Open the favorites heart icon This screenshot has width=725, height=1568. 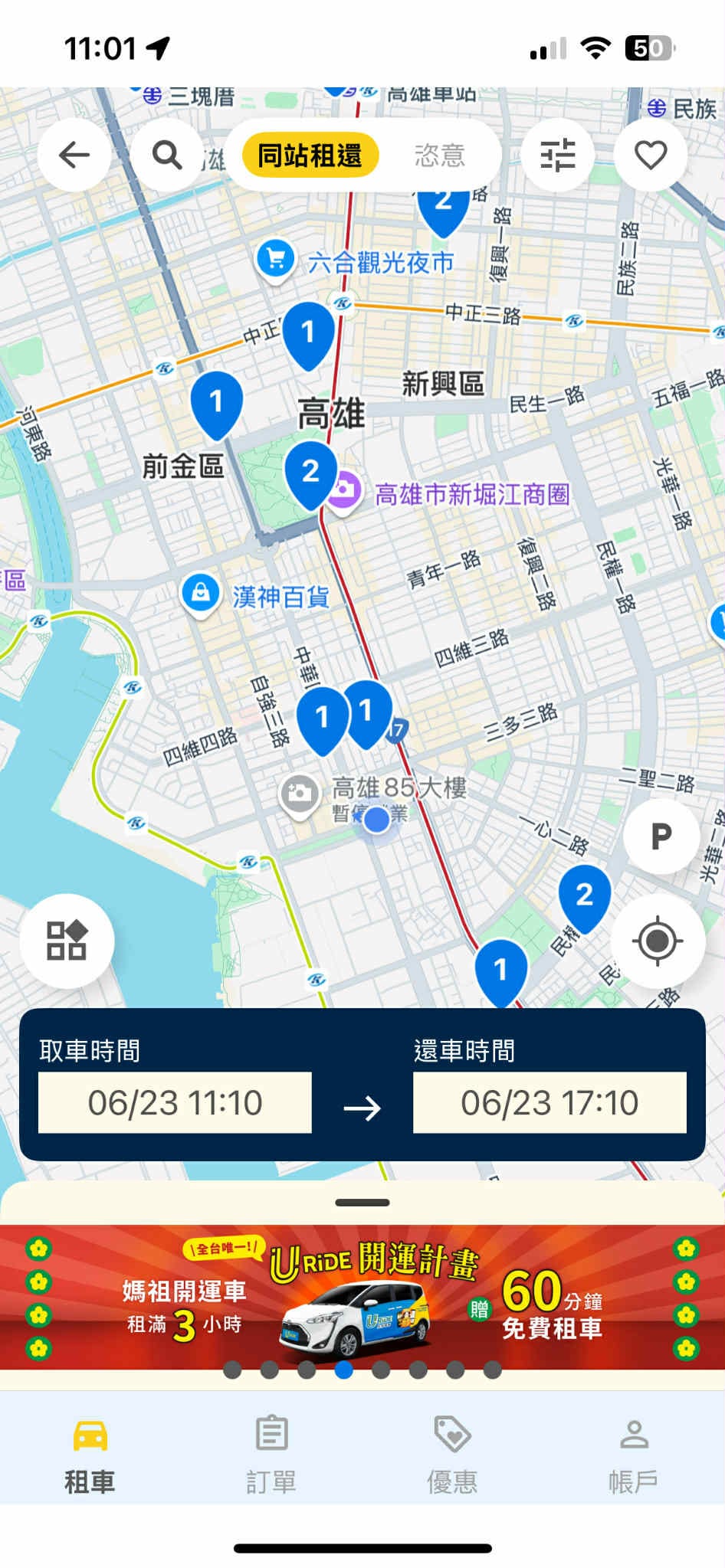(x=650, y=155)
